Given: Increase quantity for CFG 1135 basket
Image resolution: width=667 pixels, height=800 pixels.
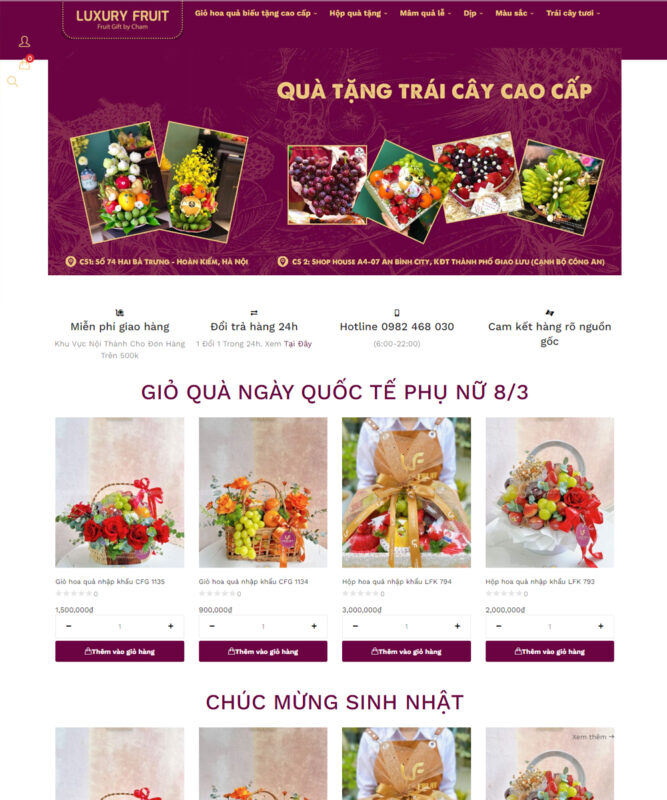Looking at the screenshot, I should pos(170,626).
